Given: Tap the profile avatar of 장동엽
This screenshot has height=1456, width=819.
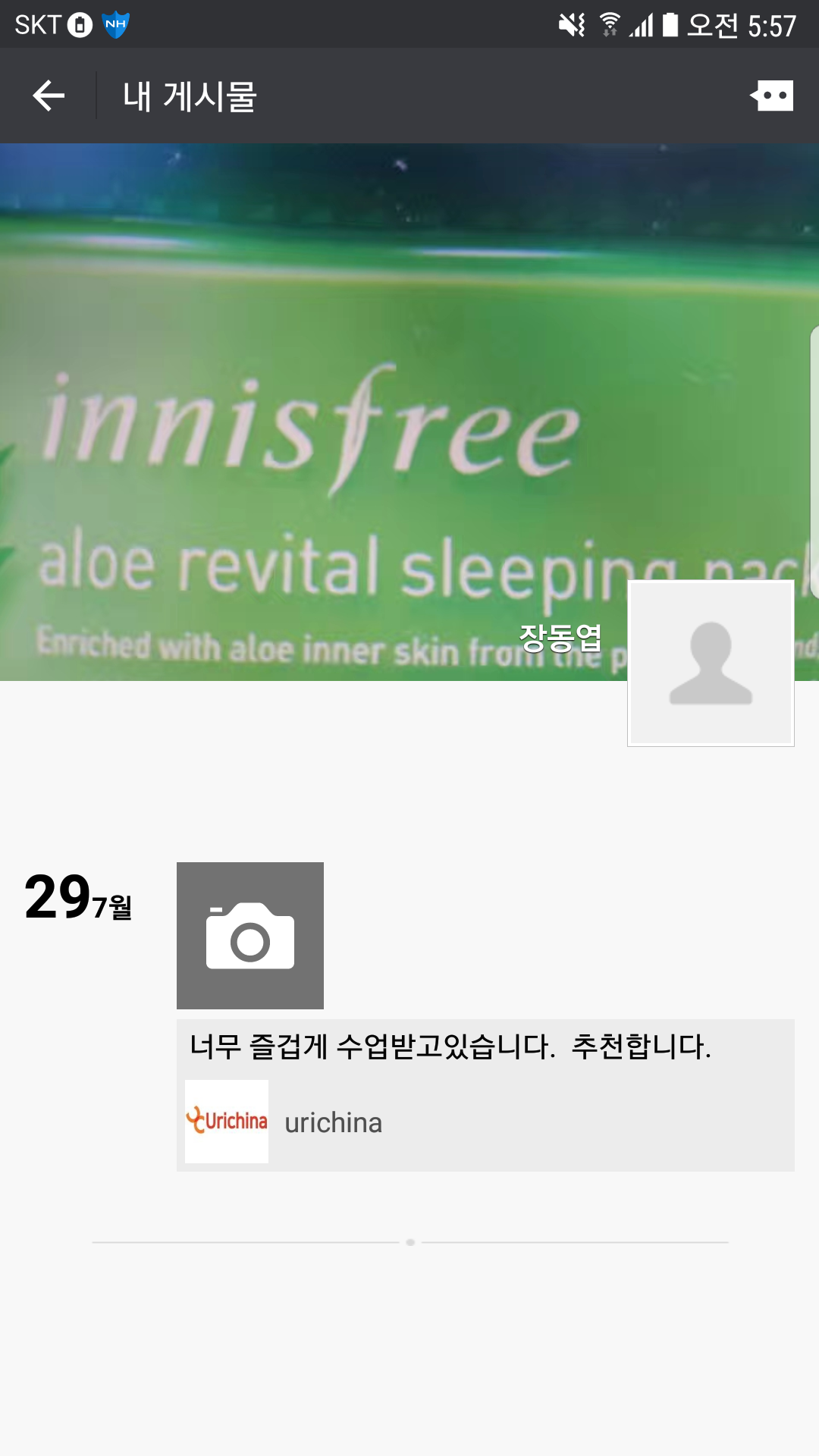Looking at the screenshot, I should tap(711, 664).
